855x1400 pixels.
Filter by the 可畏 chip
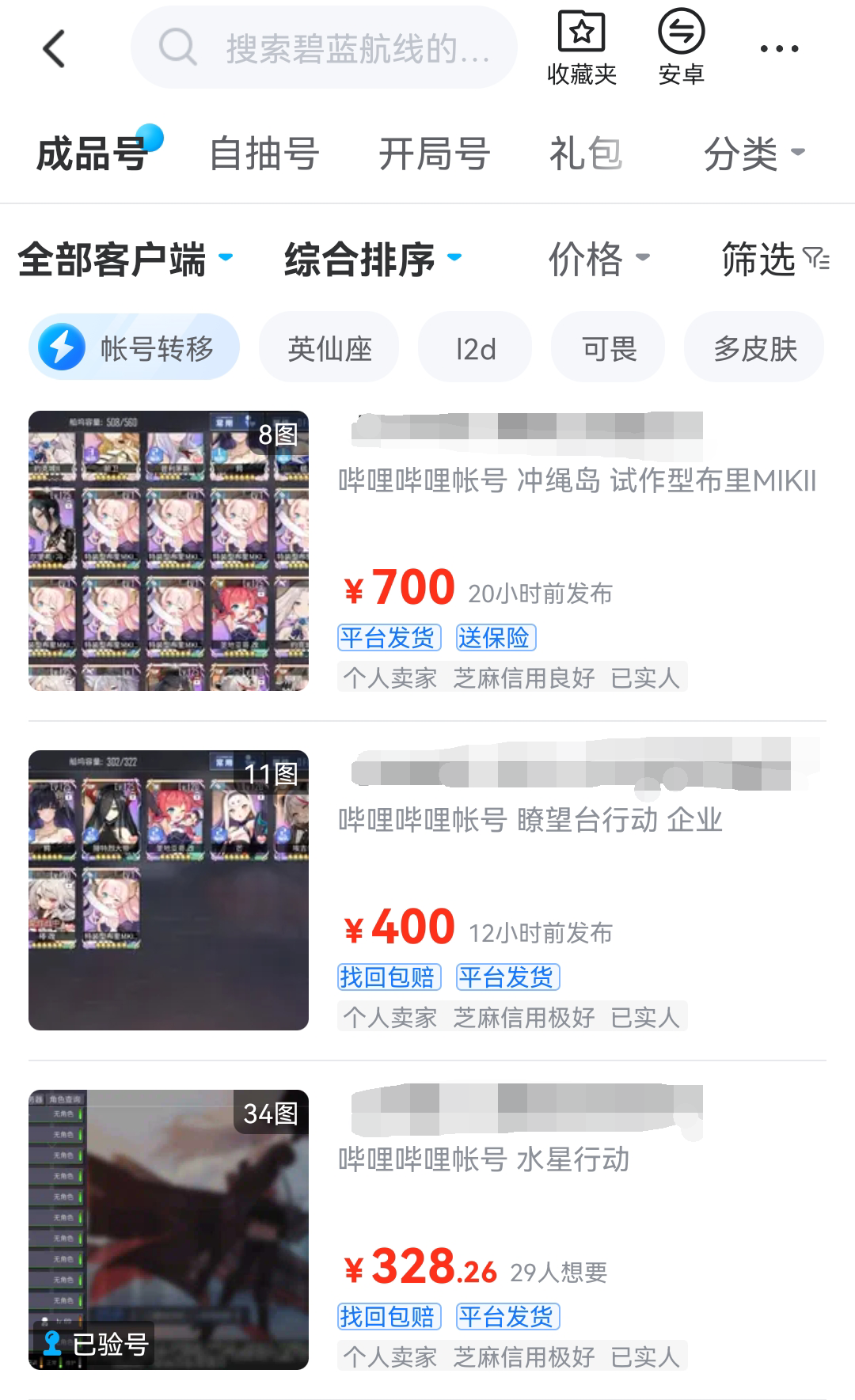[608, 347]
